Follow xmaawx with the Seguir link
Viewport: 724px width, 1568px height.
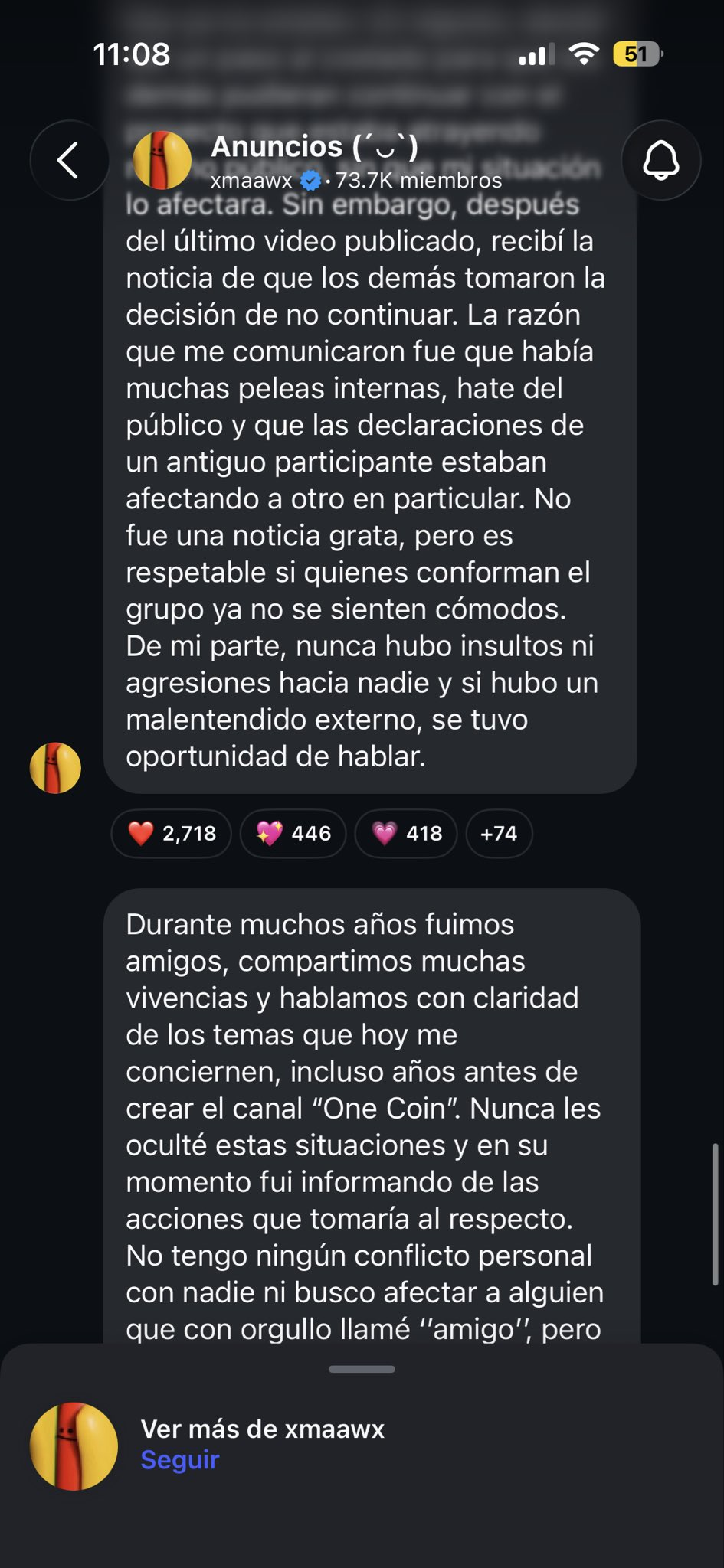(x=180, y=1460)
